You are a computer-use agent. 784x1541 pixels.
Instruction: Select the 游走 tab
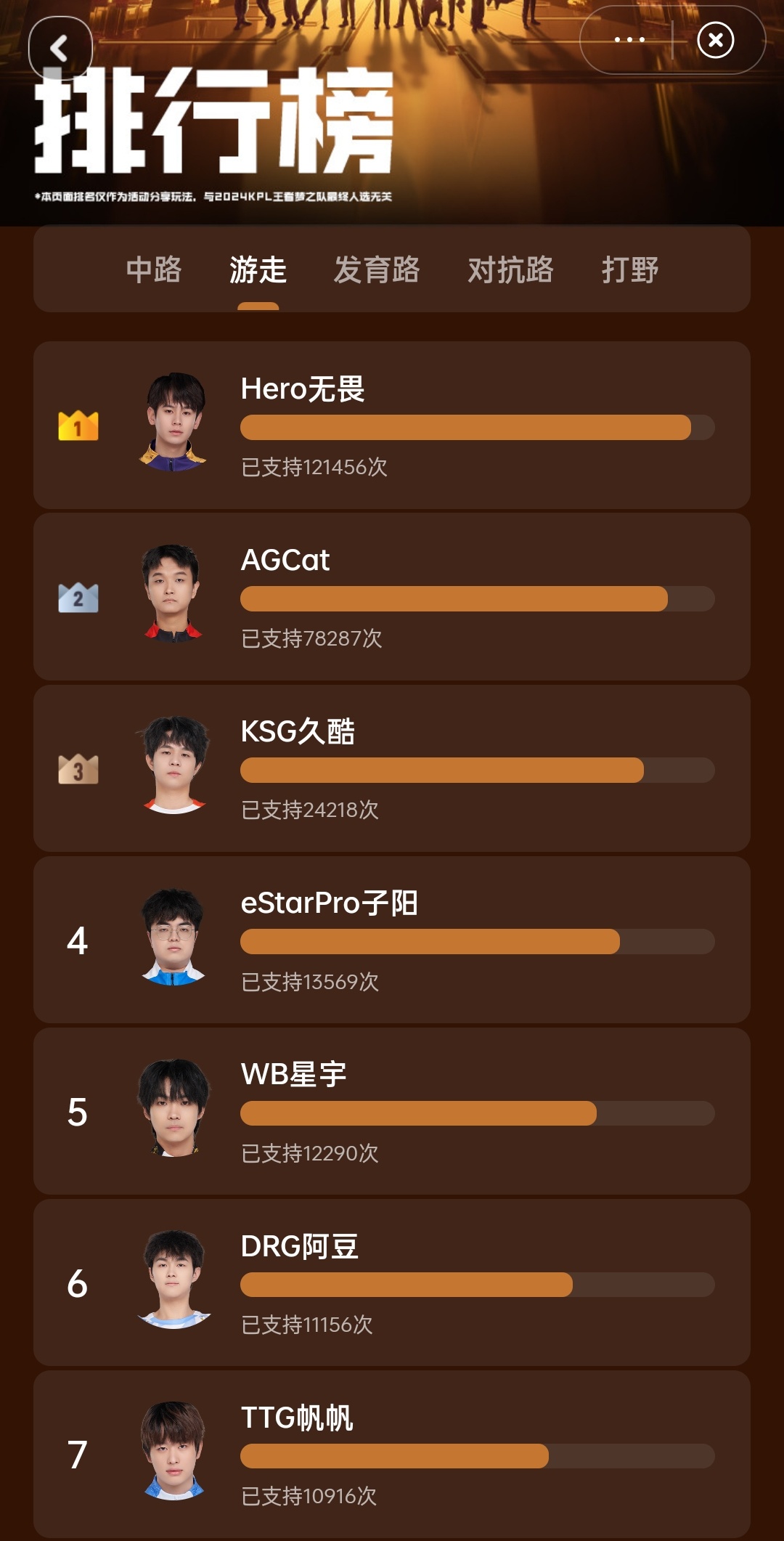258,270
